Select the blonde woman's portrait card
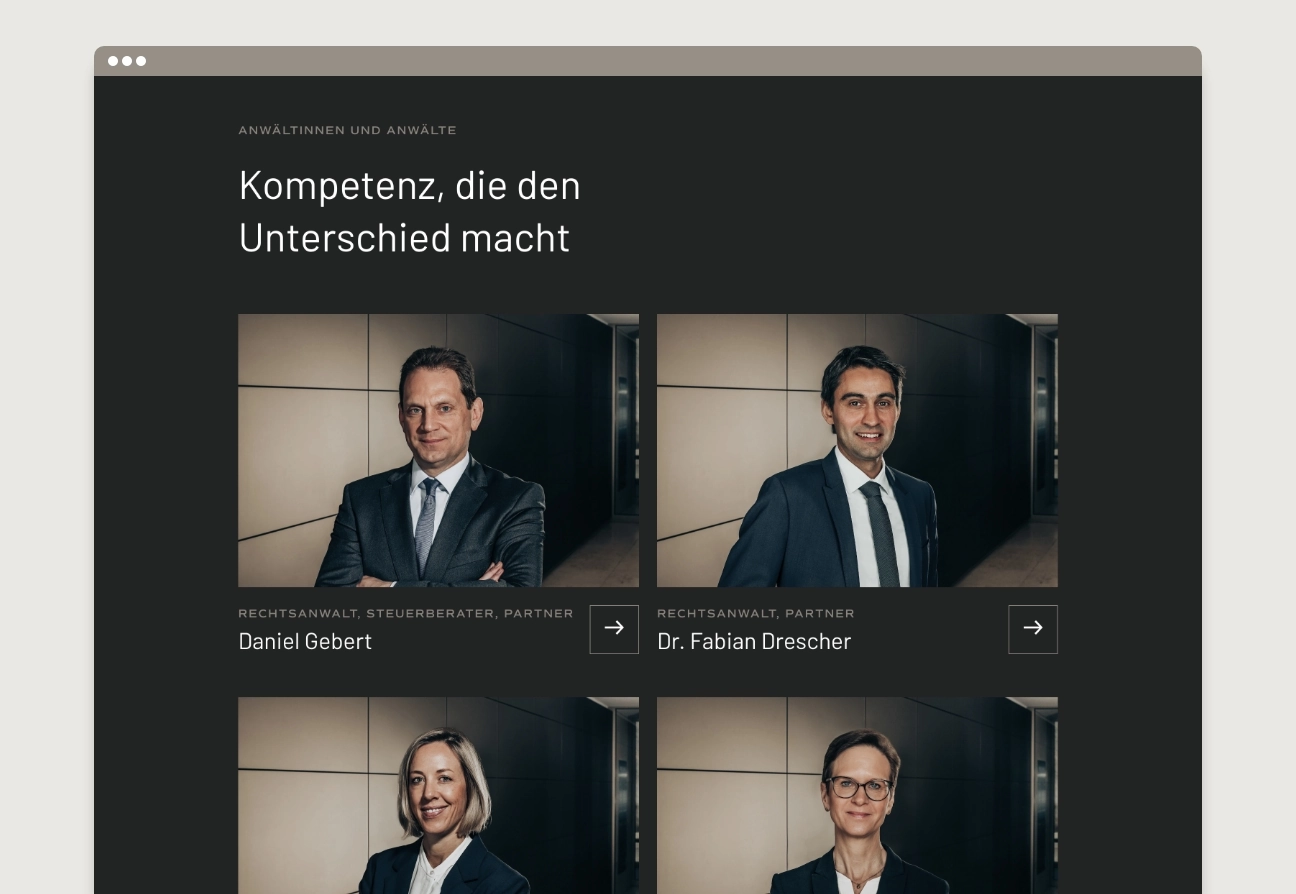 (x=438, y=795)
